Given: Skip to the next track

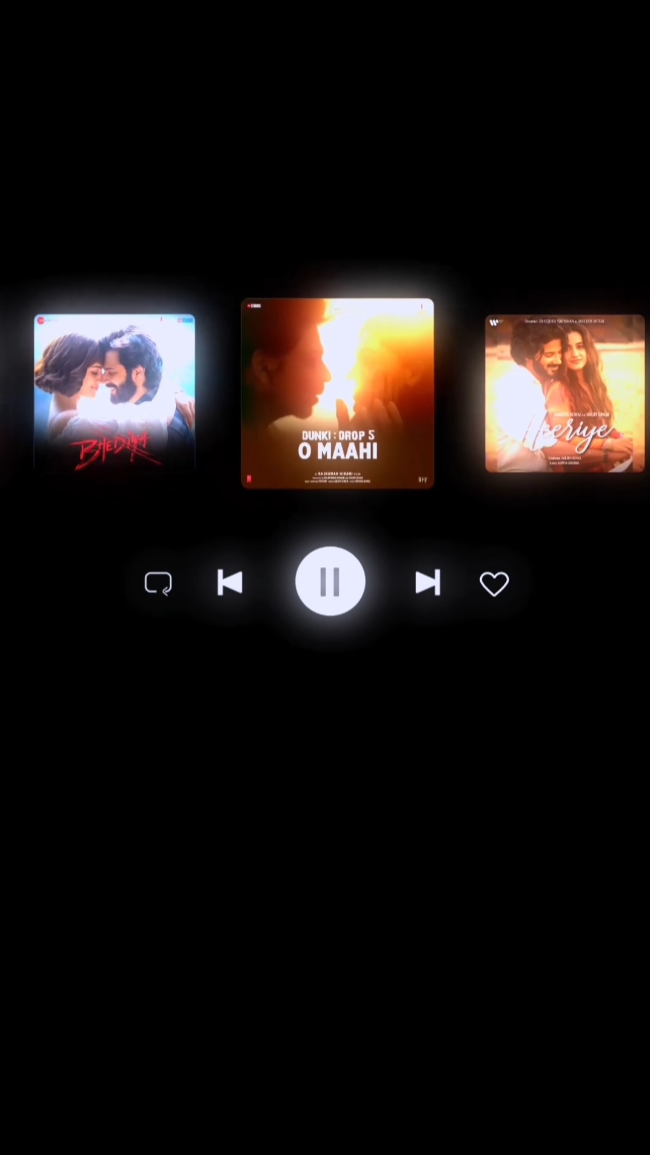Looking at the screenshot, I should click(x=427, y=582).
